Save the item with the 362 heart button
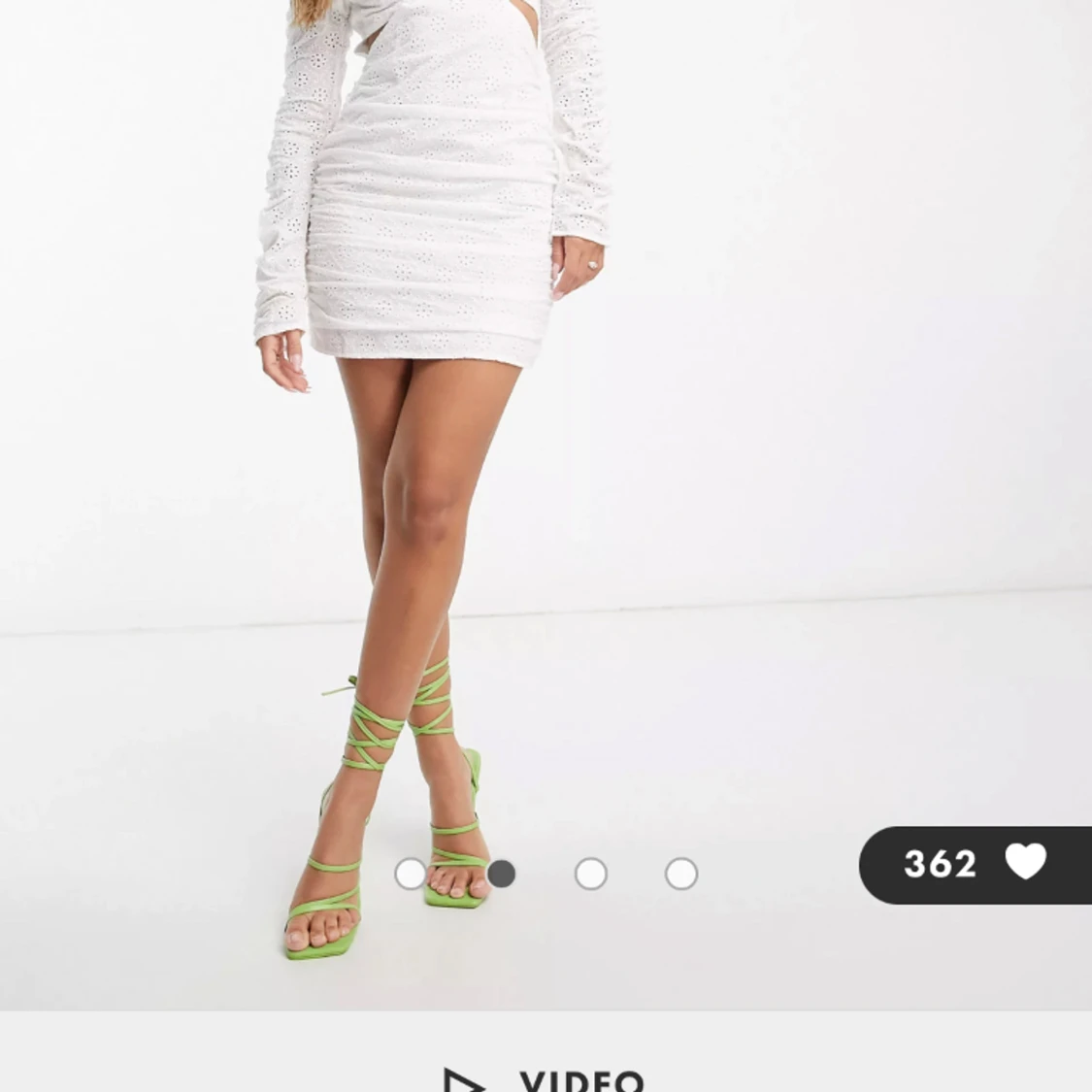 (975, 864)
